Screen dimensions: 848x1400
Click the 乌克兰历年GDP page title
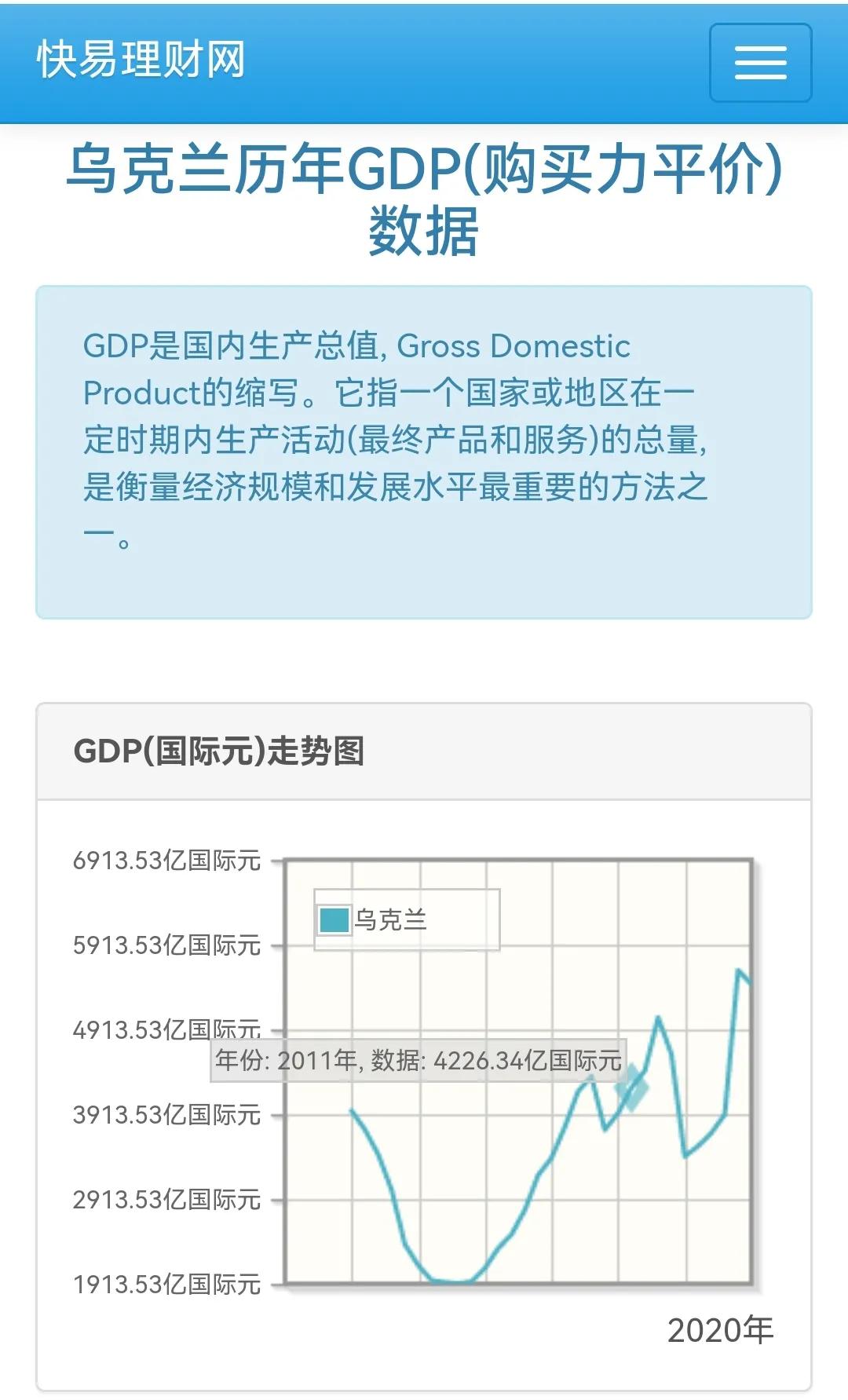424,196
